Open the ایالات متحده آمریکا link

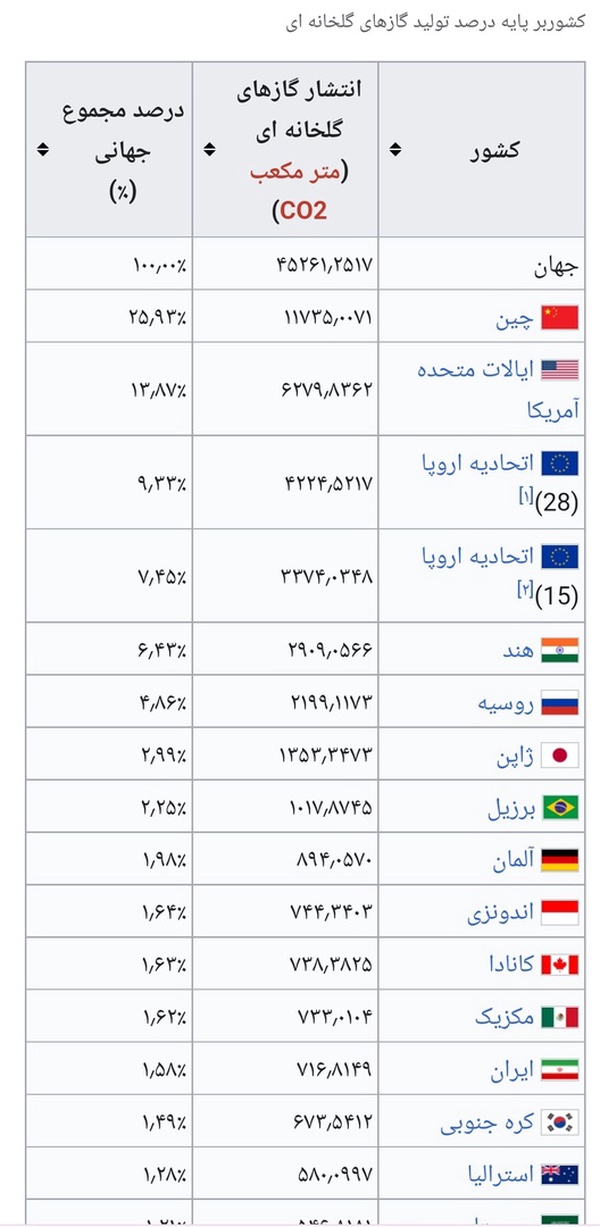point(475,389)
